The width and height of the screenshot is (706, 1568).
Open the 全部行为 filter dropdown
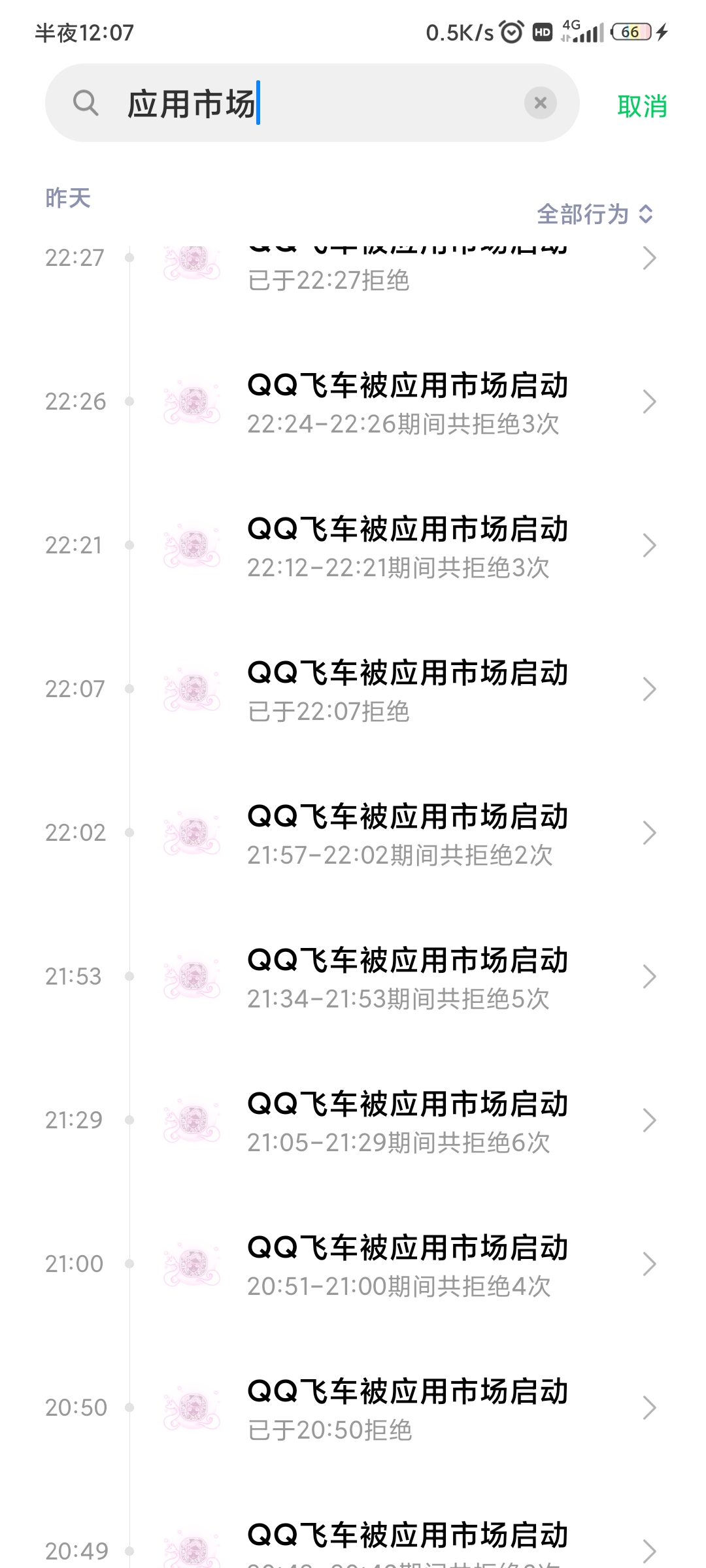(x=594, y=214)
